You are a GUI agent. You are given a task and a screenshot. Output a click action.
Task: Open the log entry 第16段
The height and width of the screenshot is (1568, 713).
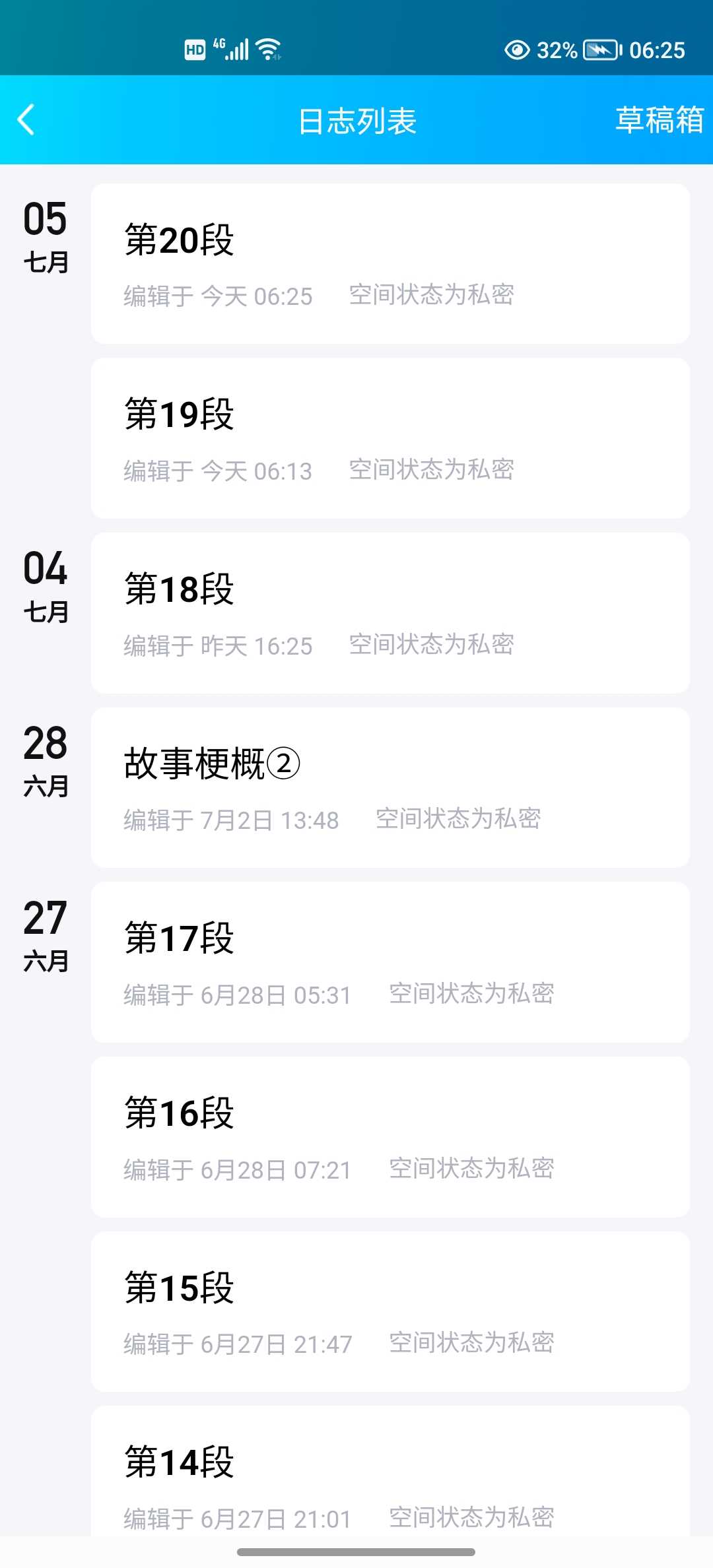click(x=390, y=1136)
